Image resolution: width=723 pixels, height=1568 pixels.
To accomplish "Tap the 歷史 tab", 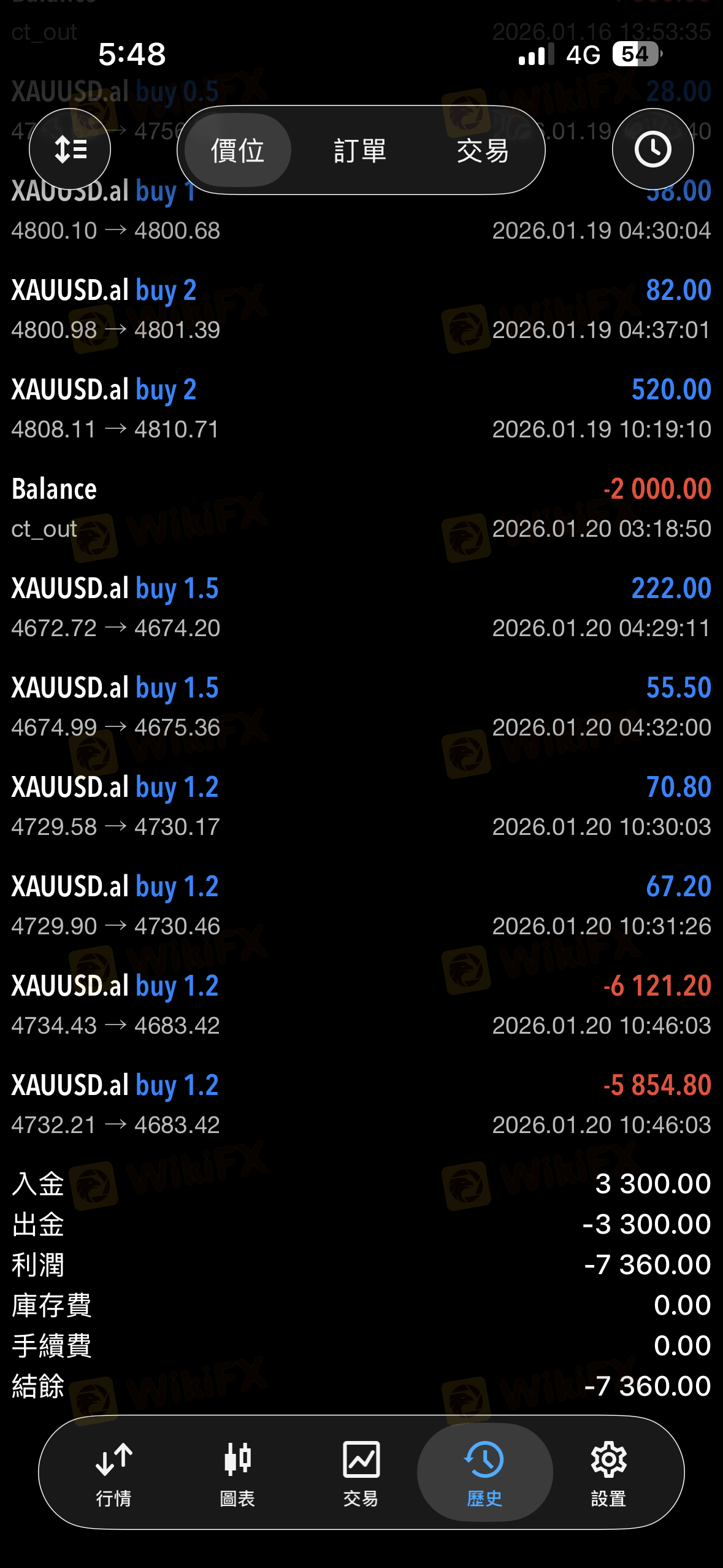I will click(x=484, y=1472).
